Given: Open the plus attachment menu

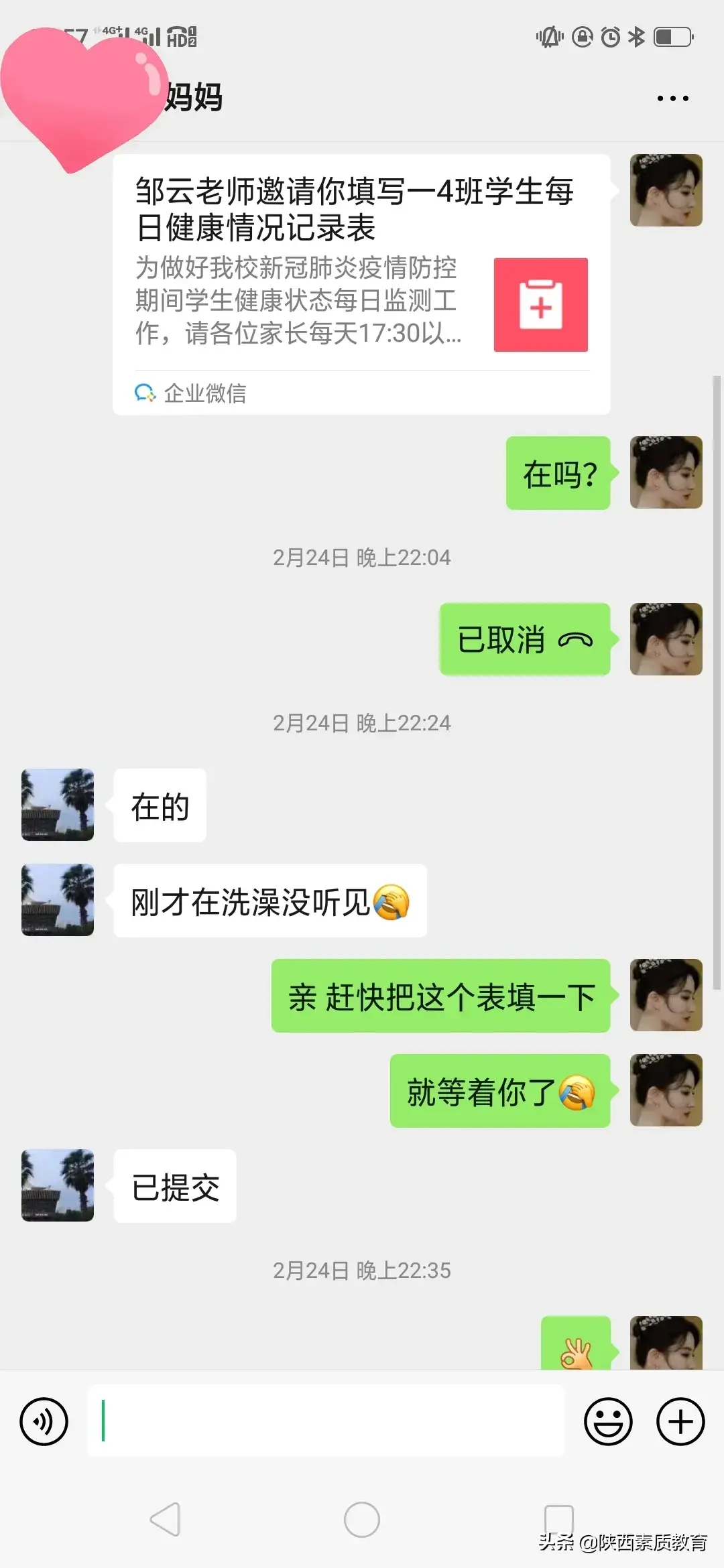Looking at the screenshot, I should pyautogui.click(x=680, y=1421).
